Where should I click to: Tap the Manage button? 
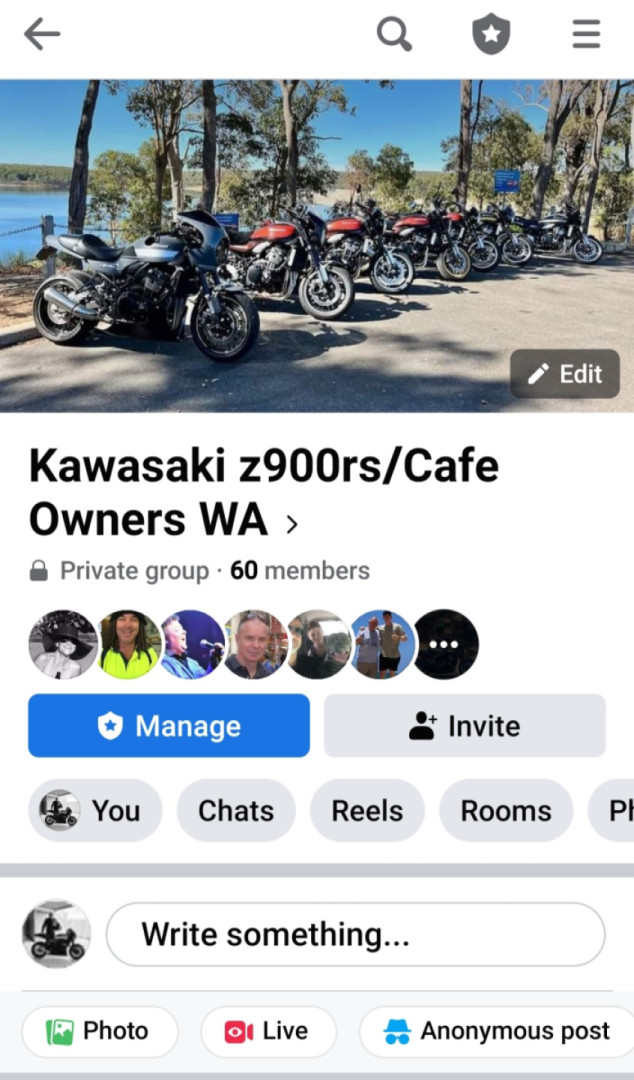(169, 725)
